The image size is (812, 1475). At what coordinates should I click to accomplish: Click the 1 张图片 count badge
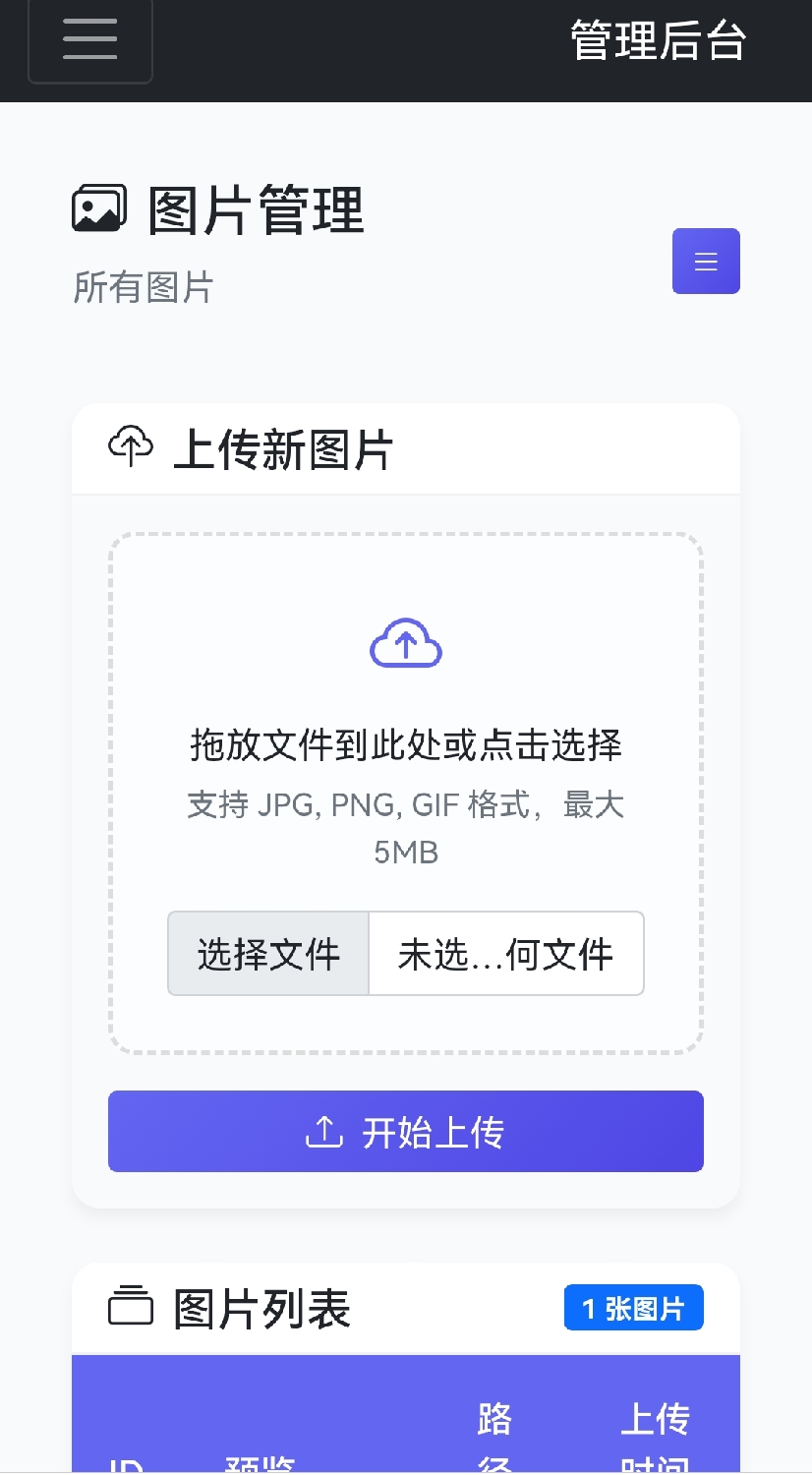(x=633, y=1307)
